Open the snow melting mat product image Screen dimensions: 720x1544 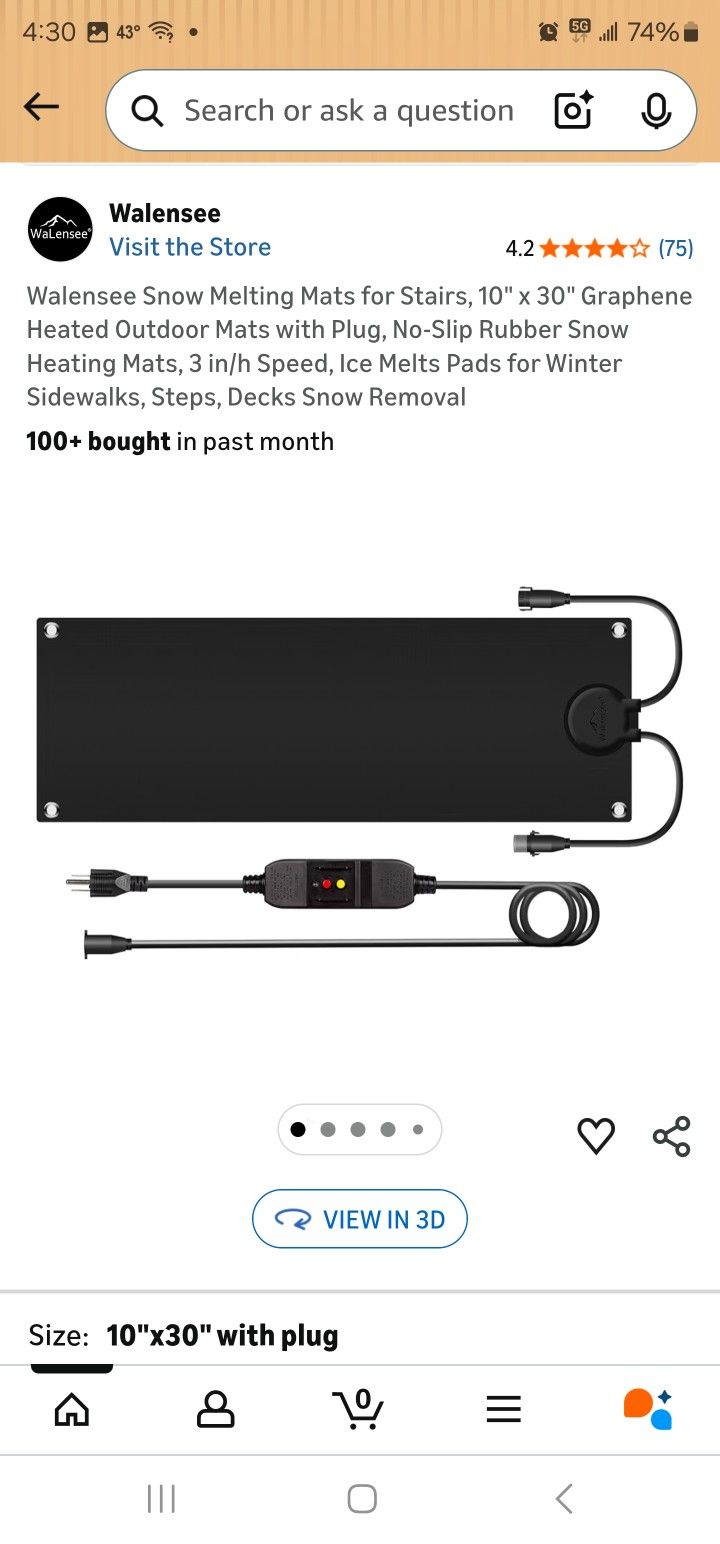(360, 772)
